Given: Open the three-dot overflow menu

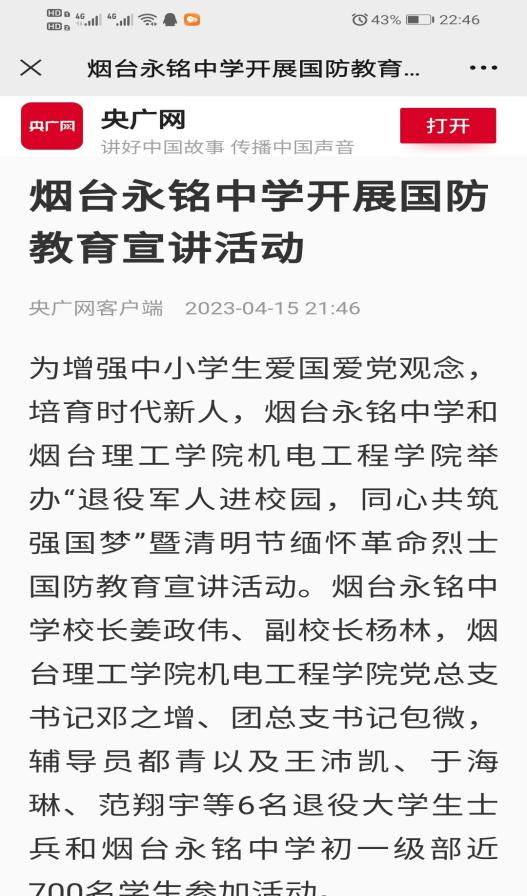Looking at the screenshot, I should (x=483, y=68).
